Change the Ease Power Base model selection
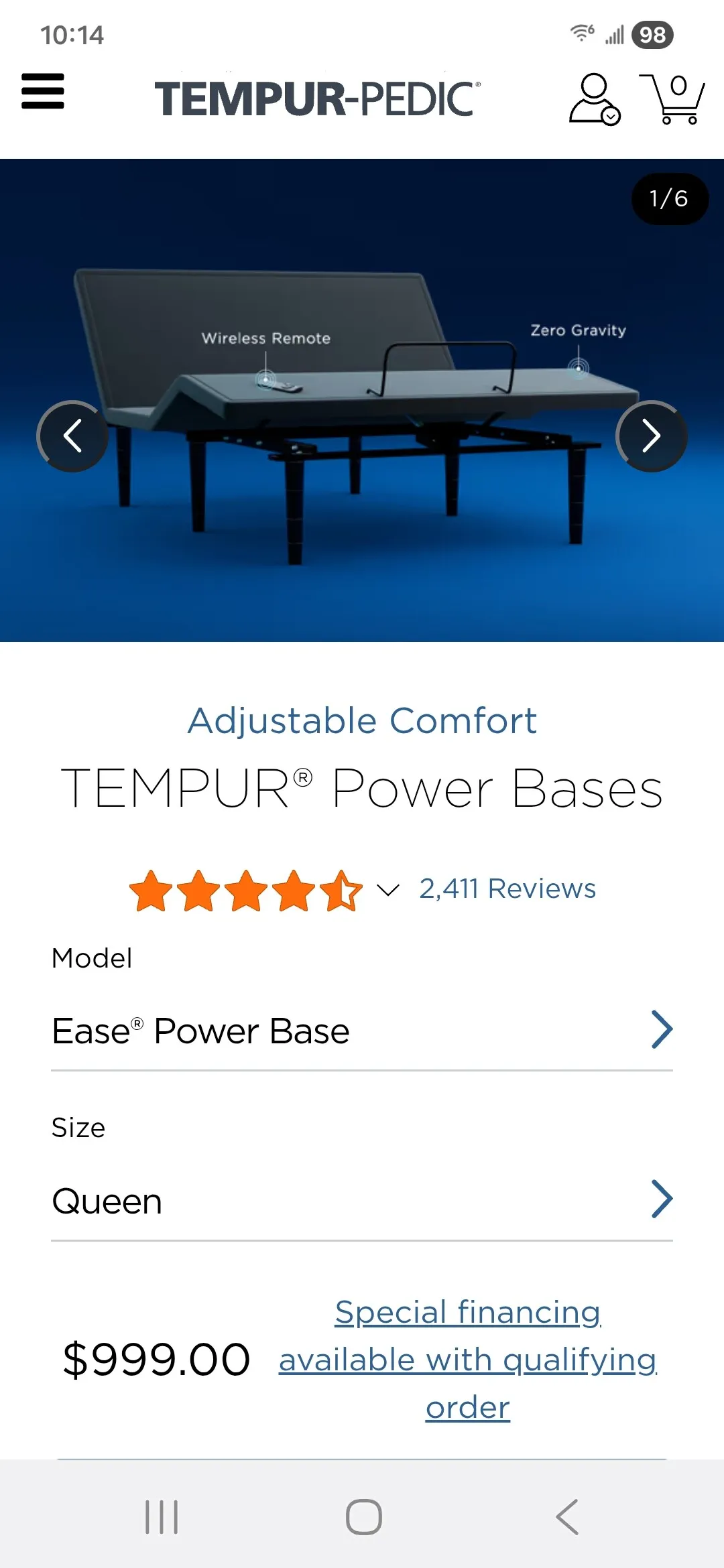The image size is (724, 1568). click(x=362, y=1031)
